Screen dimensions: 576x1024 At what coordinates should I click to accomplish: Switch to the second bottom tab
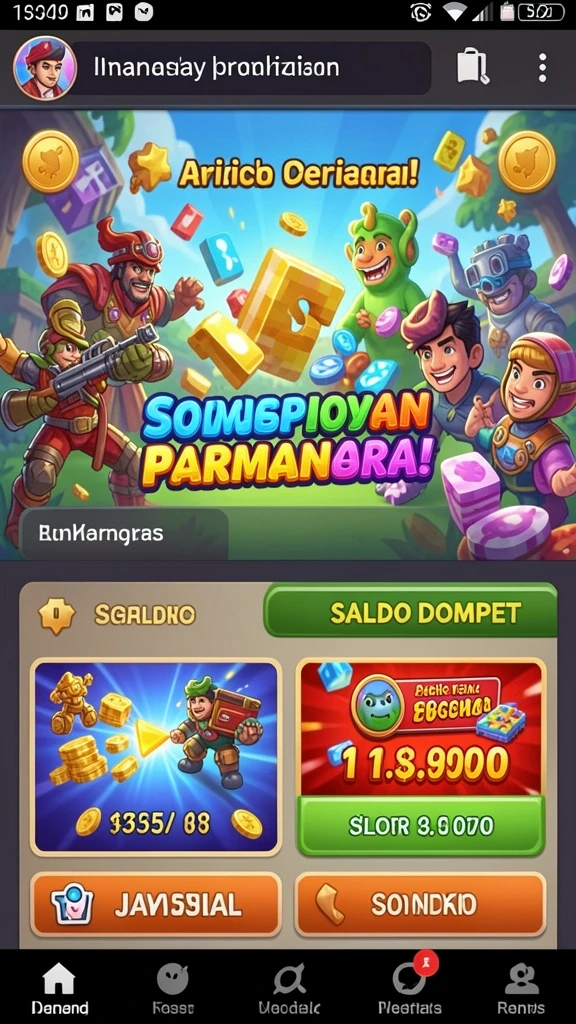coord(173,989)
